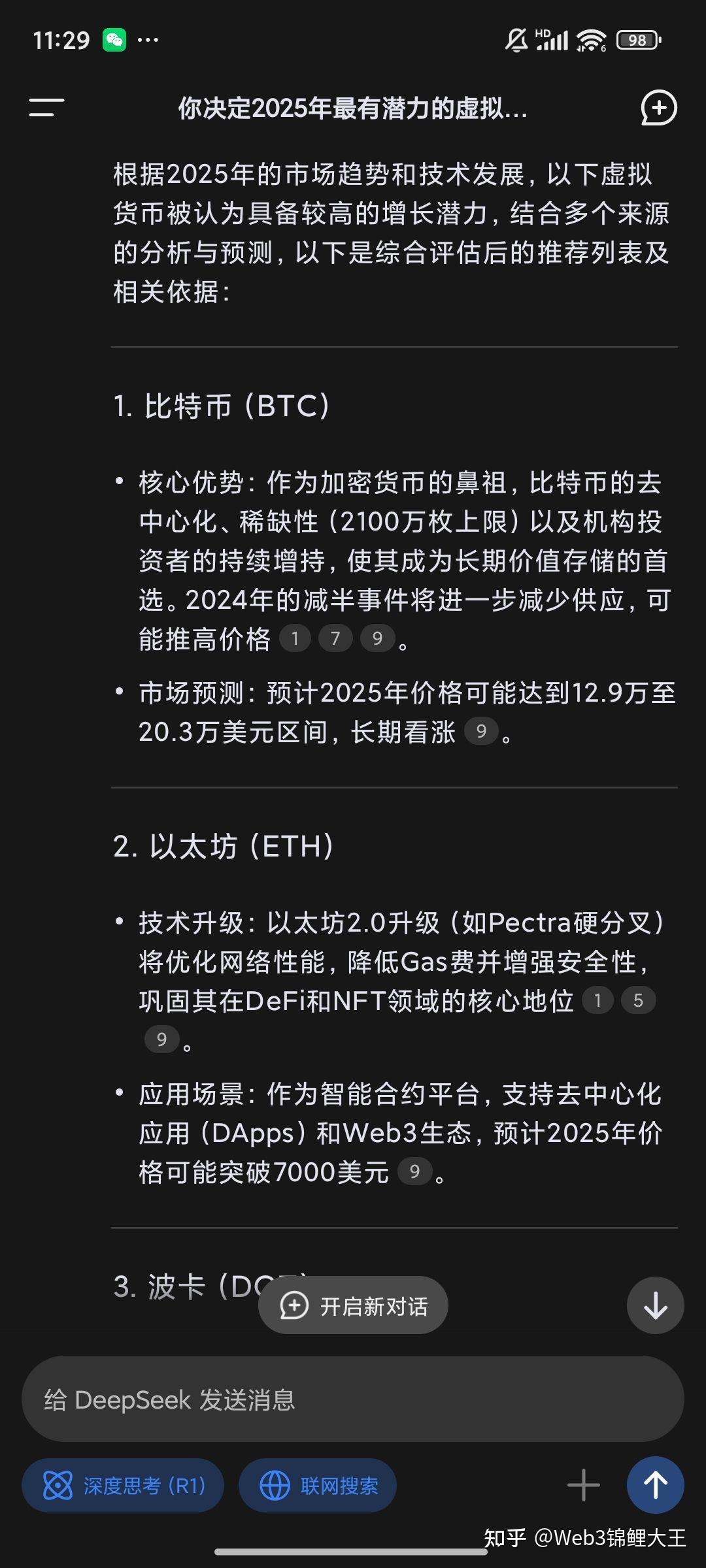Open WeChat from the status bar
This screenshot has height=1568, width=706.
point(114,41)
